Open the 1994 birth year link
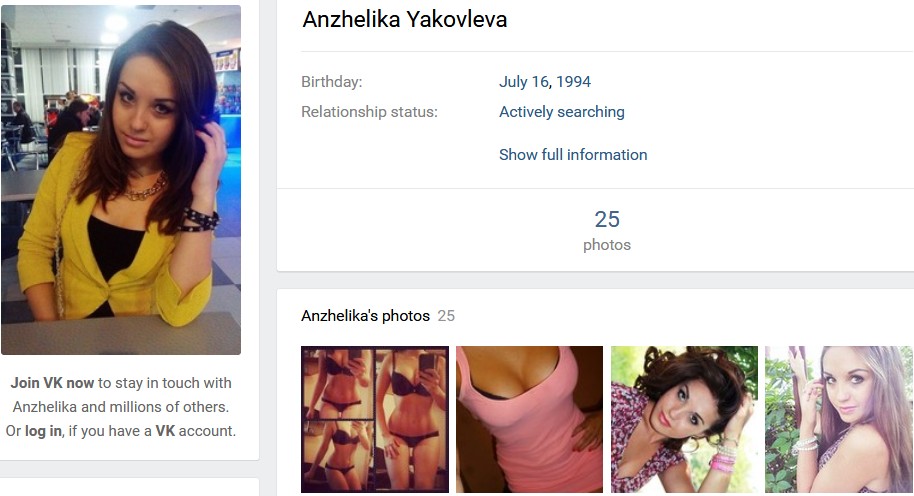 pos(573,82)
